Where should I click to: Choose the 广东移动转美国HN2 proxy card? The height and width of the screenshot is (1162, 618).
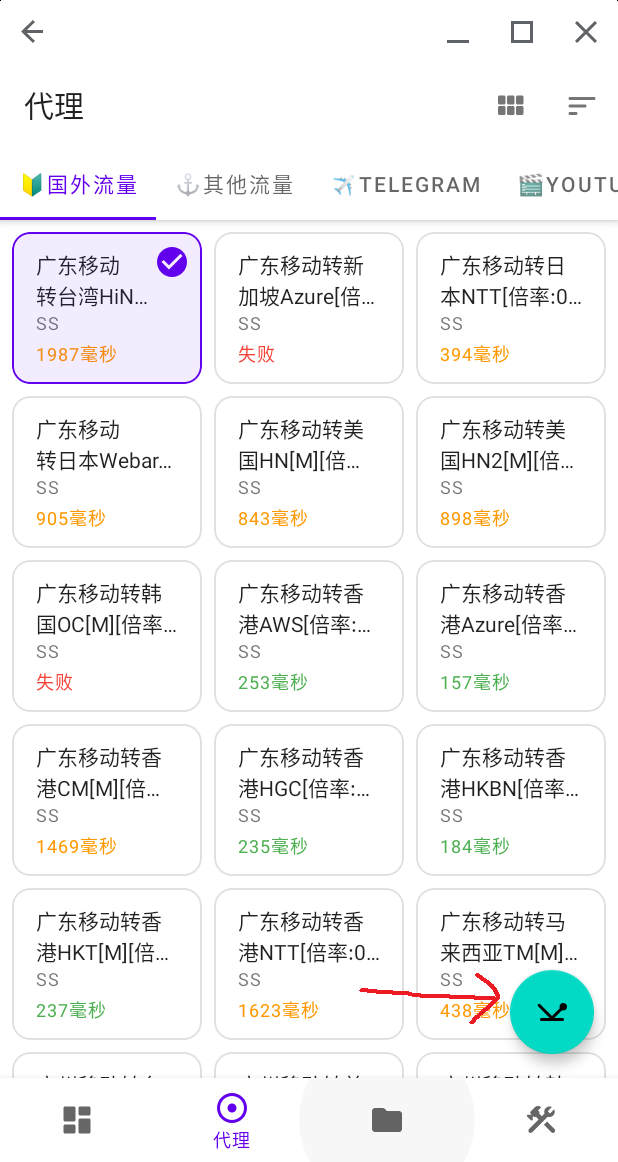[511, 472]
